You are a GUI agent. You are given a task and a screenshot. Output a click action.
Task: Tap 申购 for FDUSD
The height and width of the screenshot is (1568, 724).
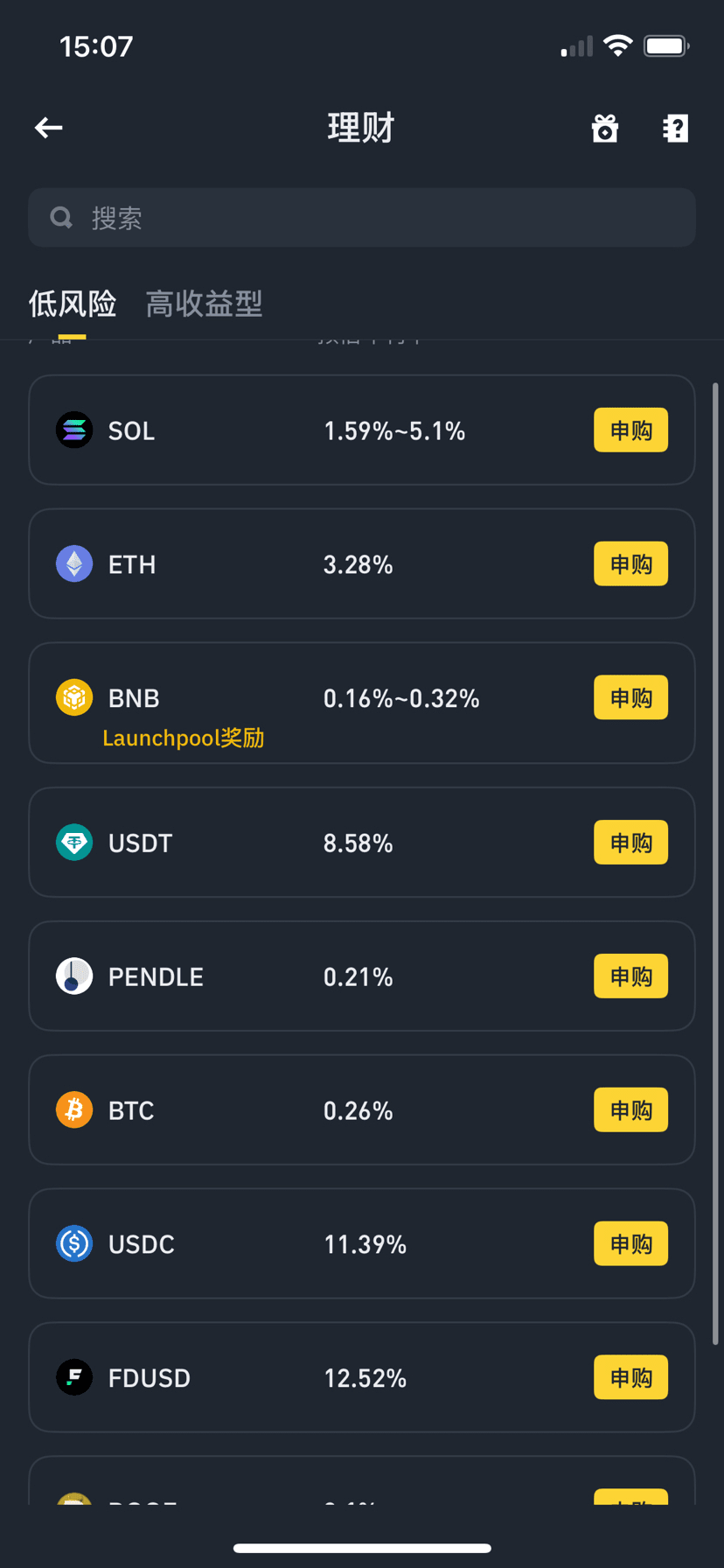click(x=630, y=1377)
